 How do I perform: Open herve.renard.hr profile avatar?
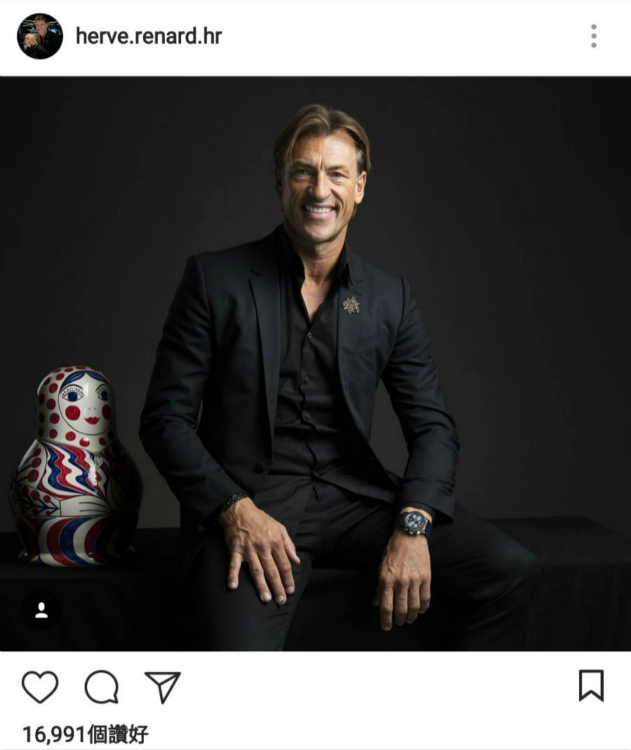click(40, 37)
